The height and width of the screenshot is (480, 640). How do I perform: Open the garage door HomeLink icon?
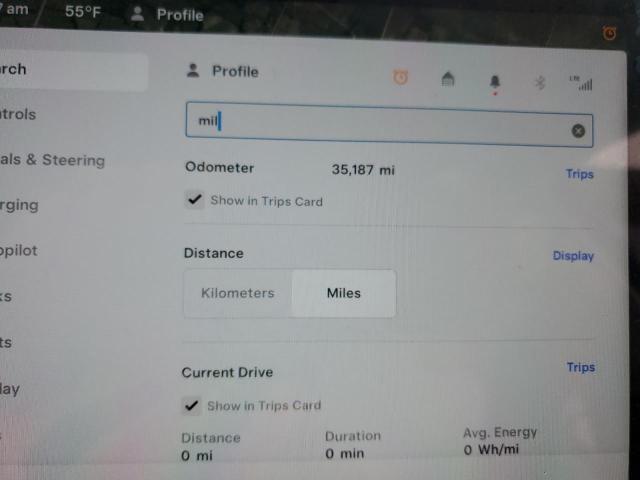pos(448,80)
